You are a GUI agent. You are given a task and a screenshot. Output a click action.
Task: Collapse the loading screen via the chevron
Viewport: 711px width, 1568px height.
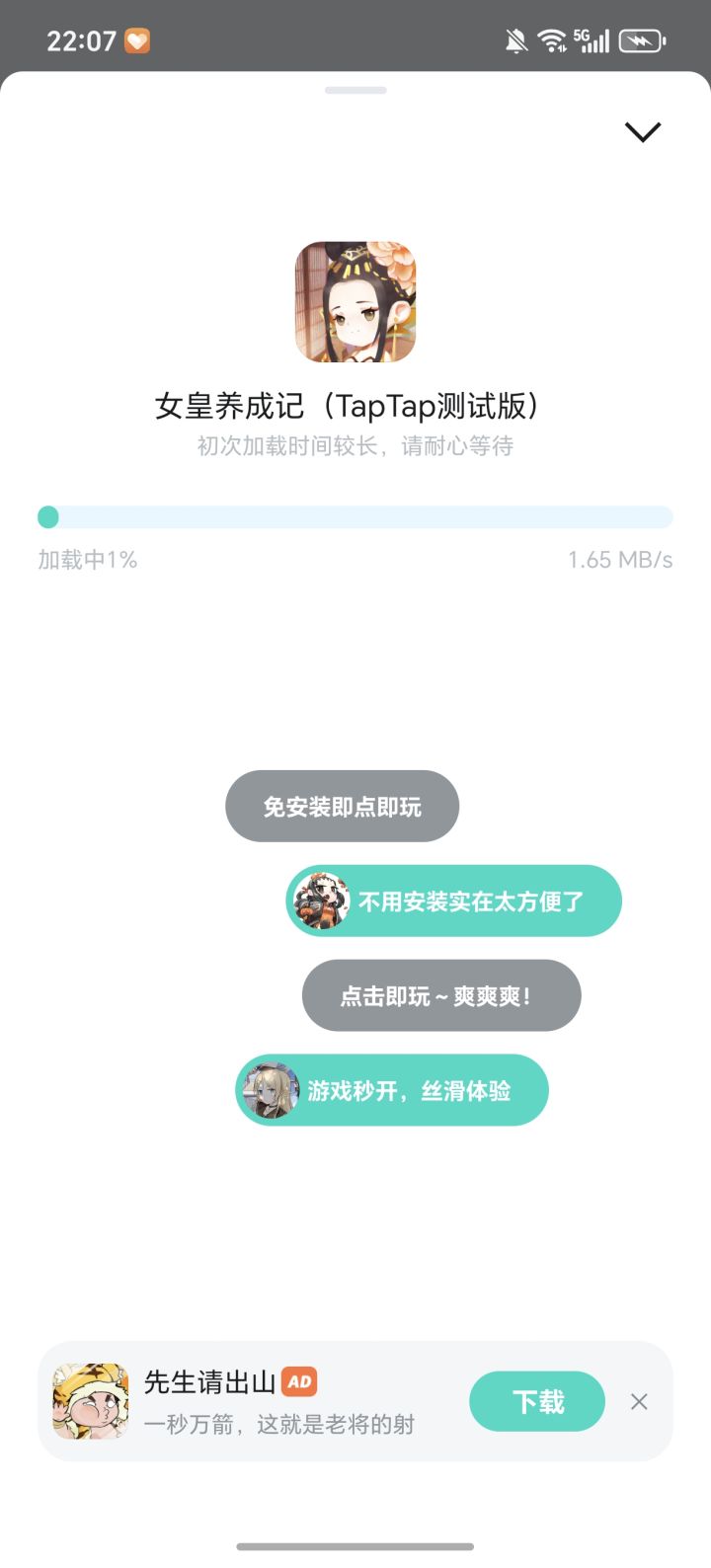pos(641,131)
